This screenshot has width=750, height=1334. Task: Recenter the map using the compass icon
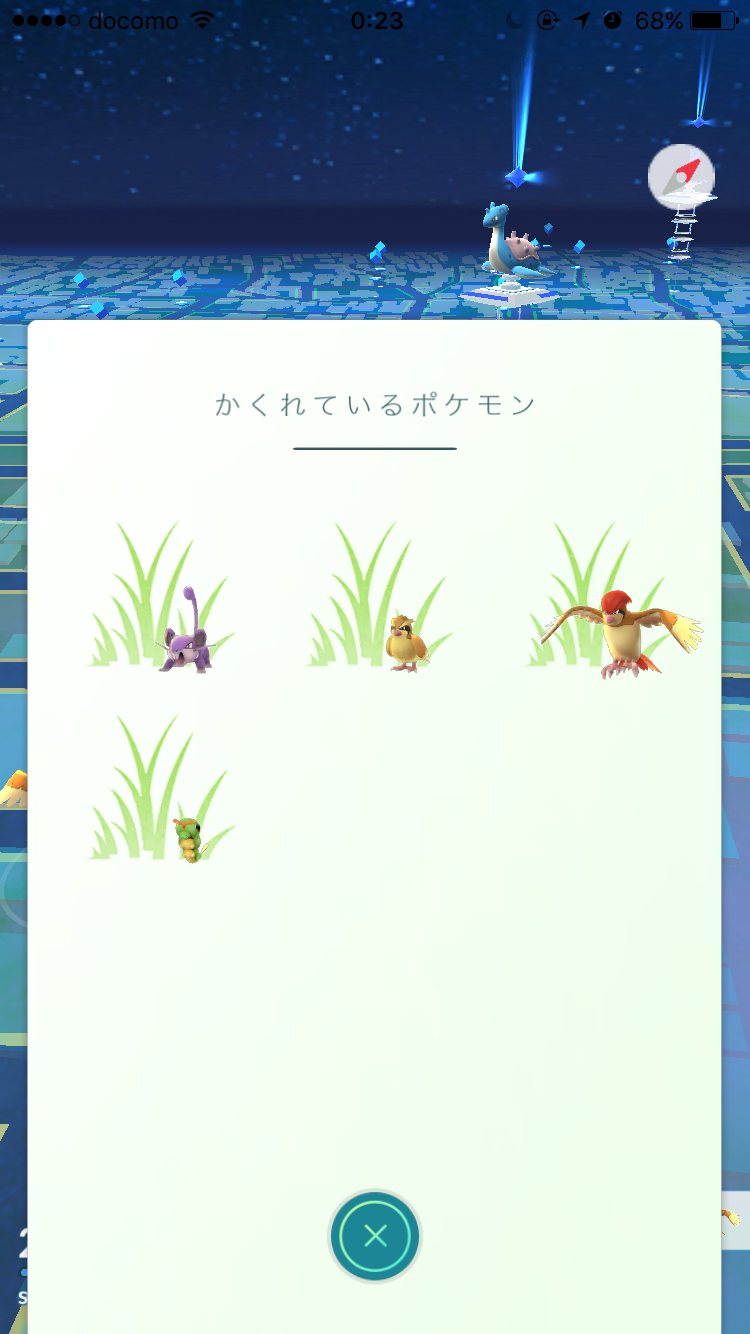[x=682, y=177]
